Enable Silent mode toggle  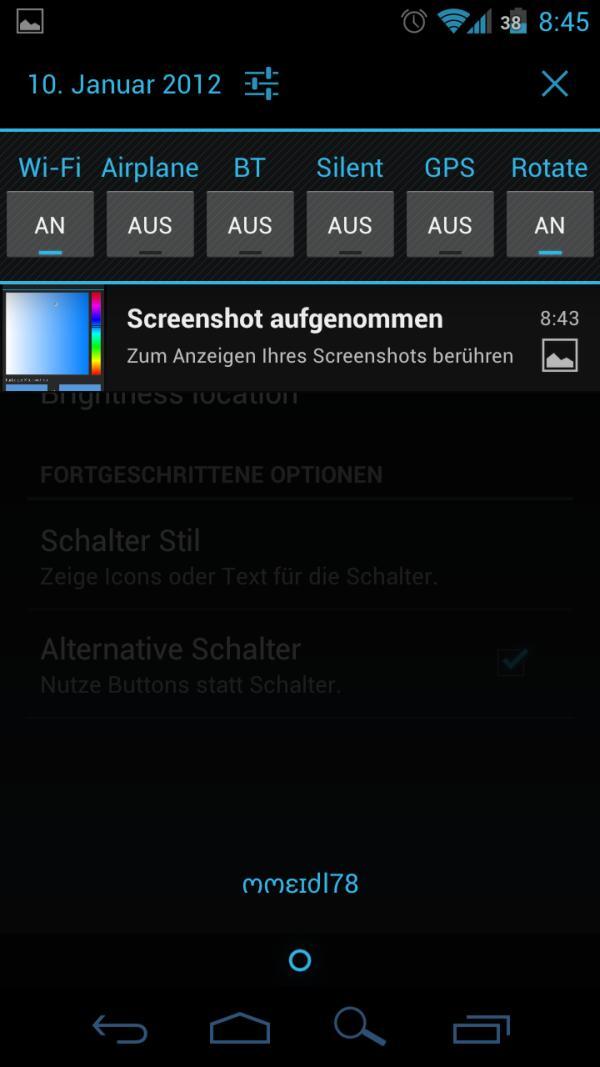[350, 225]
